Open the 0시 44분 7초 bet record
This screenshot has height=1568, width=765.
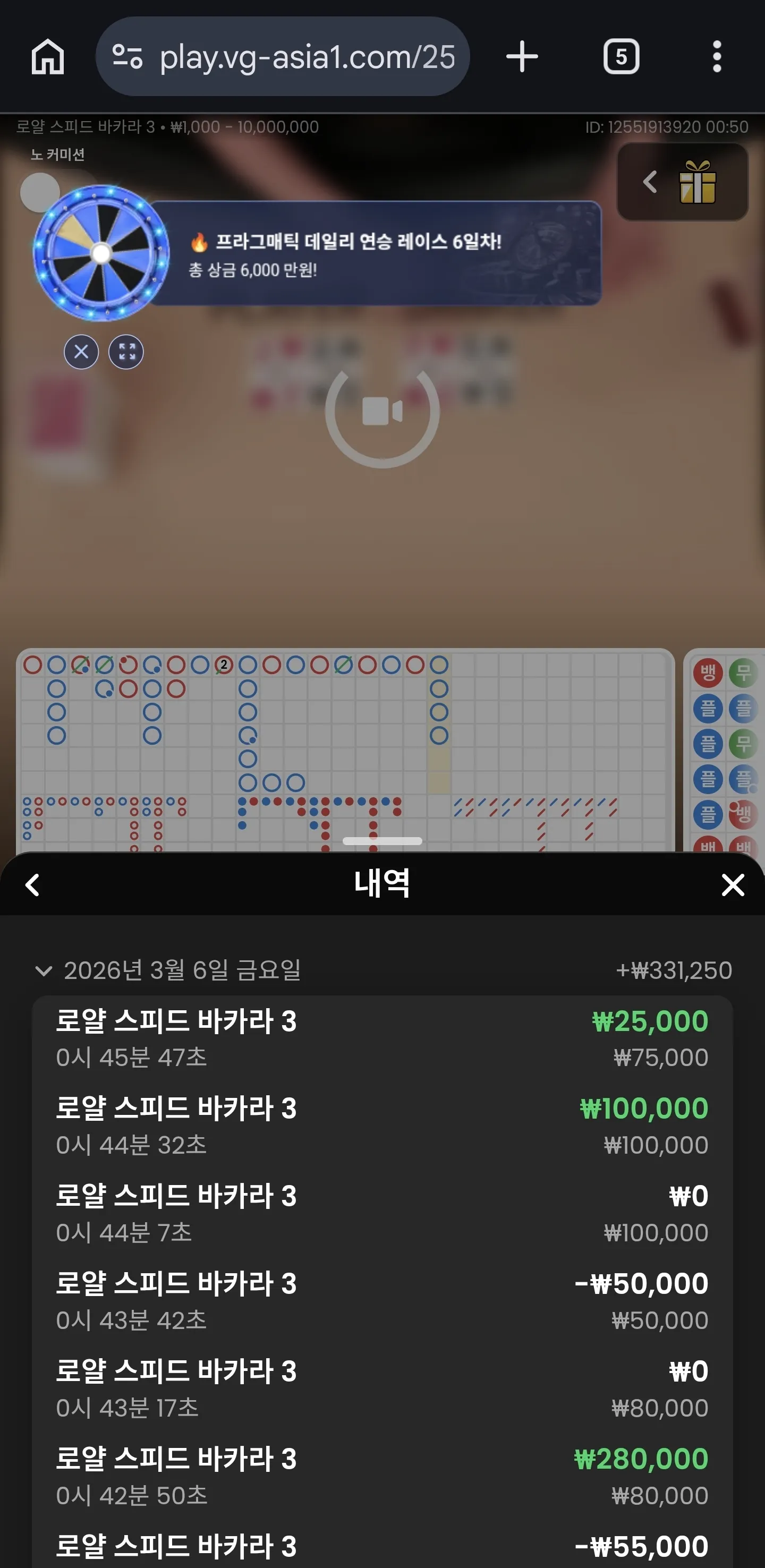click(382, 1213)
